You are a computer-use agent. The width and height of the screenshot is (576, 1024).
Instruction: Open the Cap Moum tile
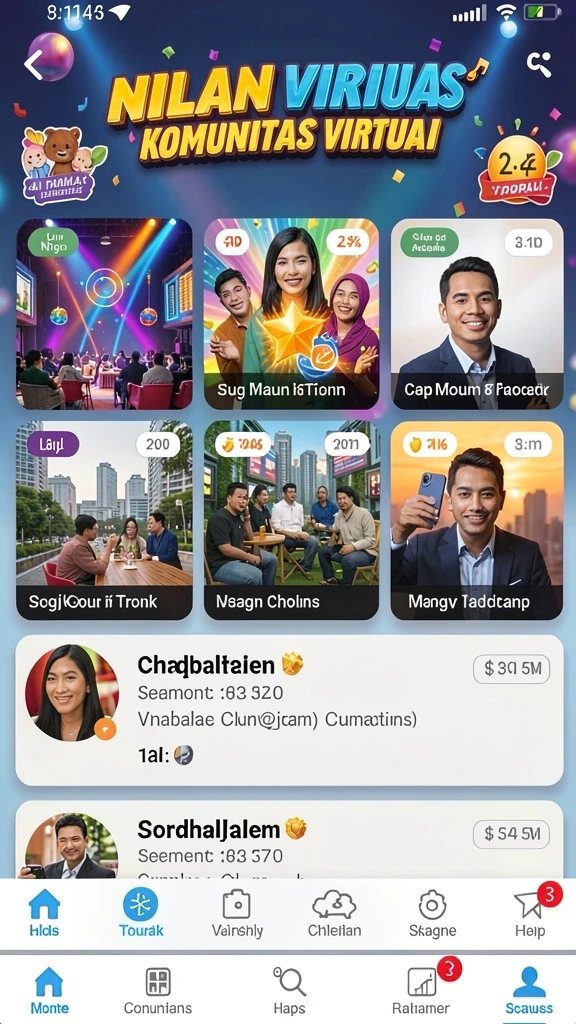tap(477, 313)
